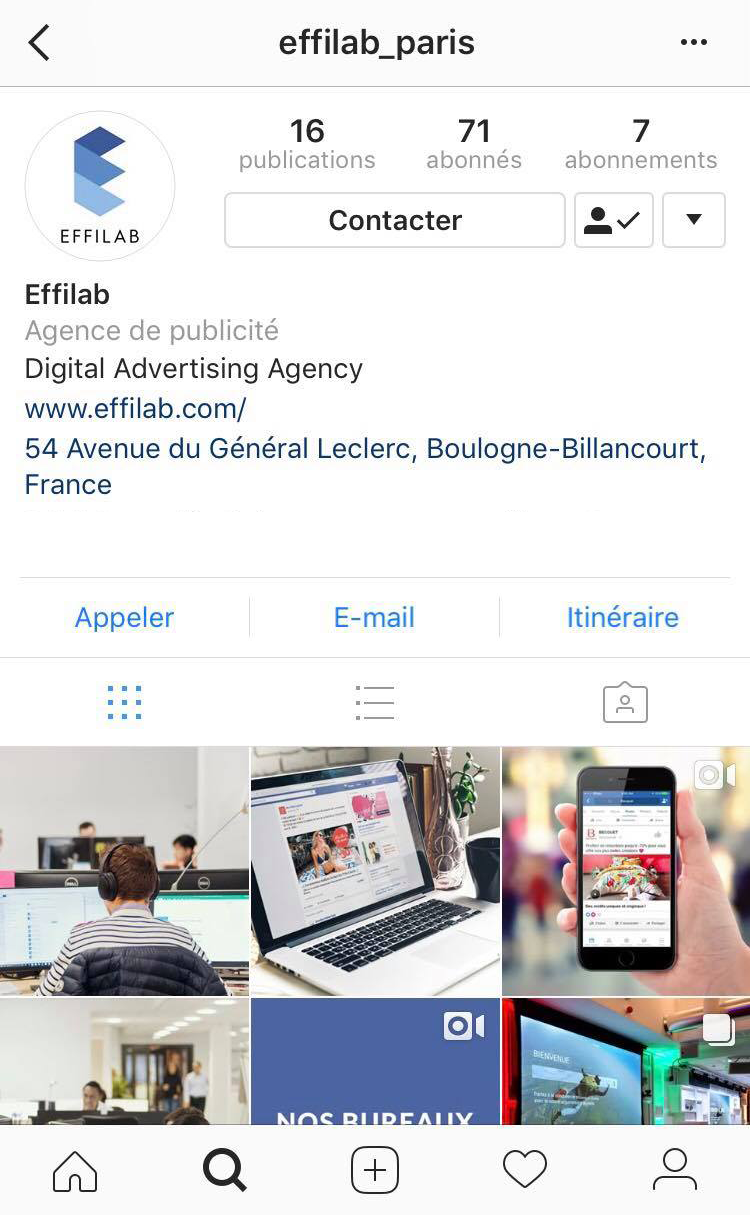
Task: Open the following status button with checkmark
Action: coord(613,220)
